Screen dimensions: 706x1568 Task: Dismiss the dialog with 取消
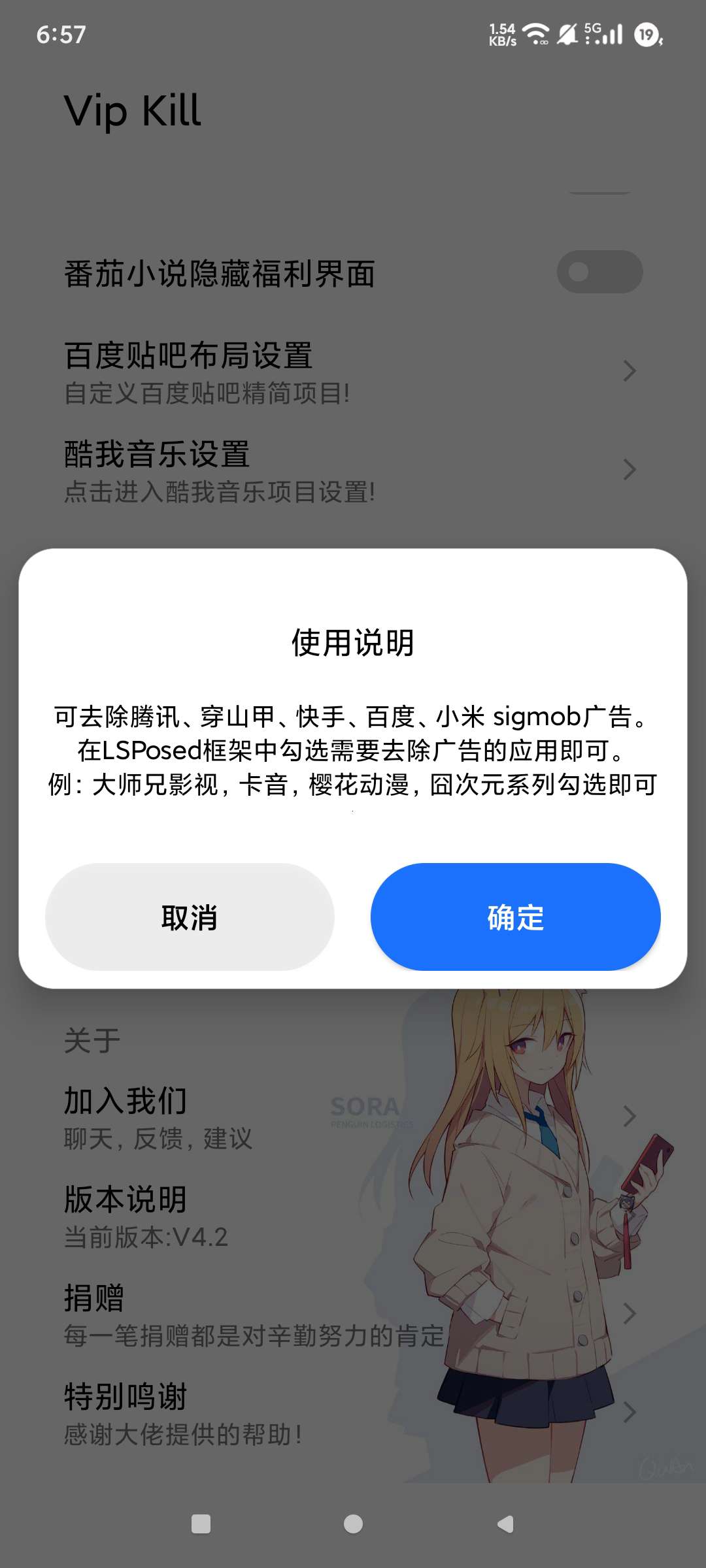[190, 917]
